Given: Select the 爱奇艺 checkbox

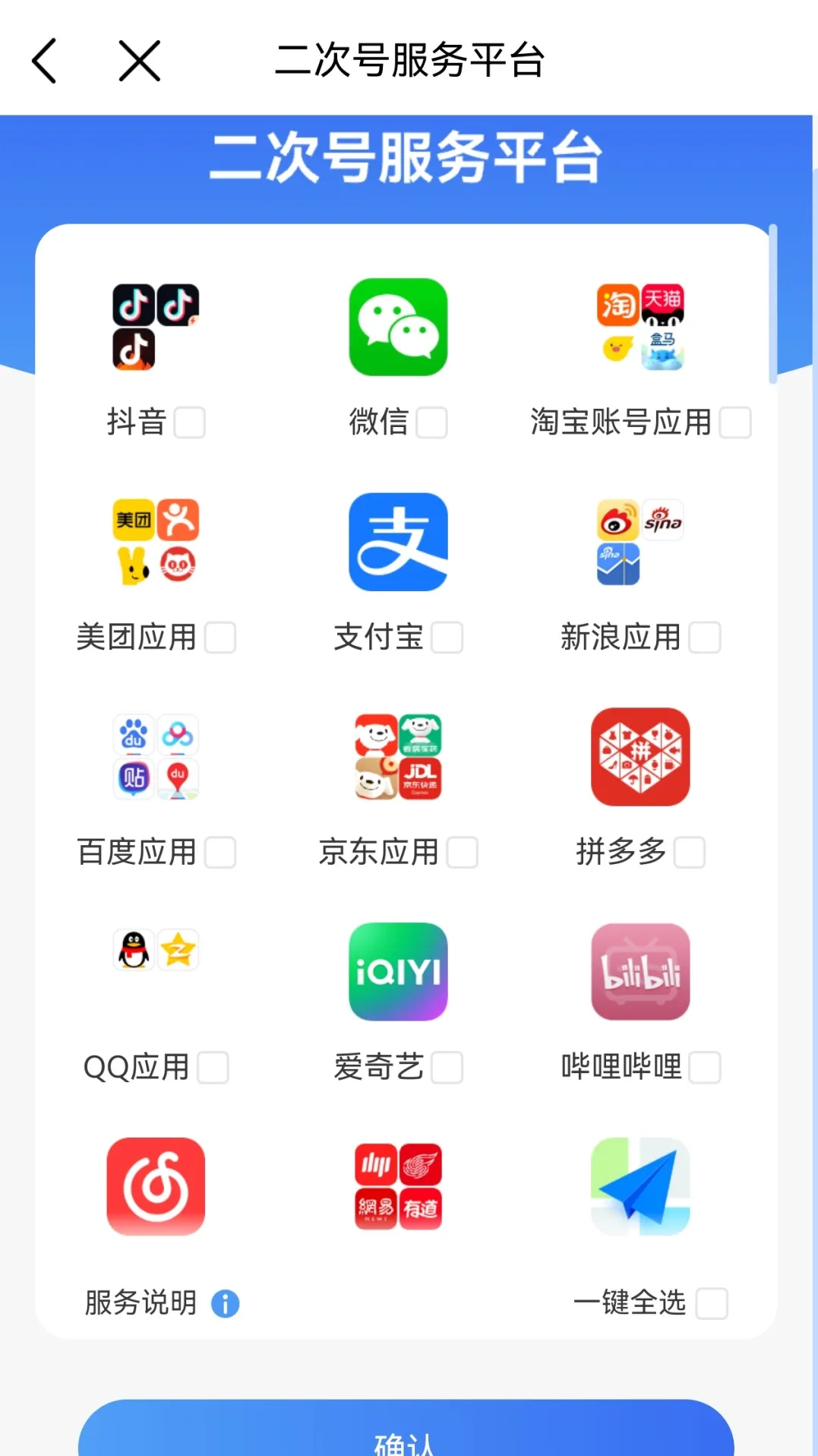Looking at the screenshot, I should (447, 1068).
